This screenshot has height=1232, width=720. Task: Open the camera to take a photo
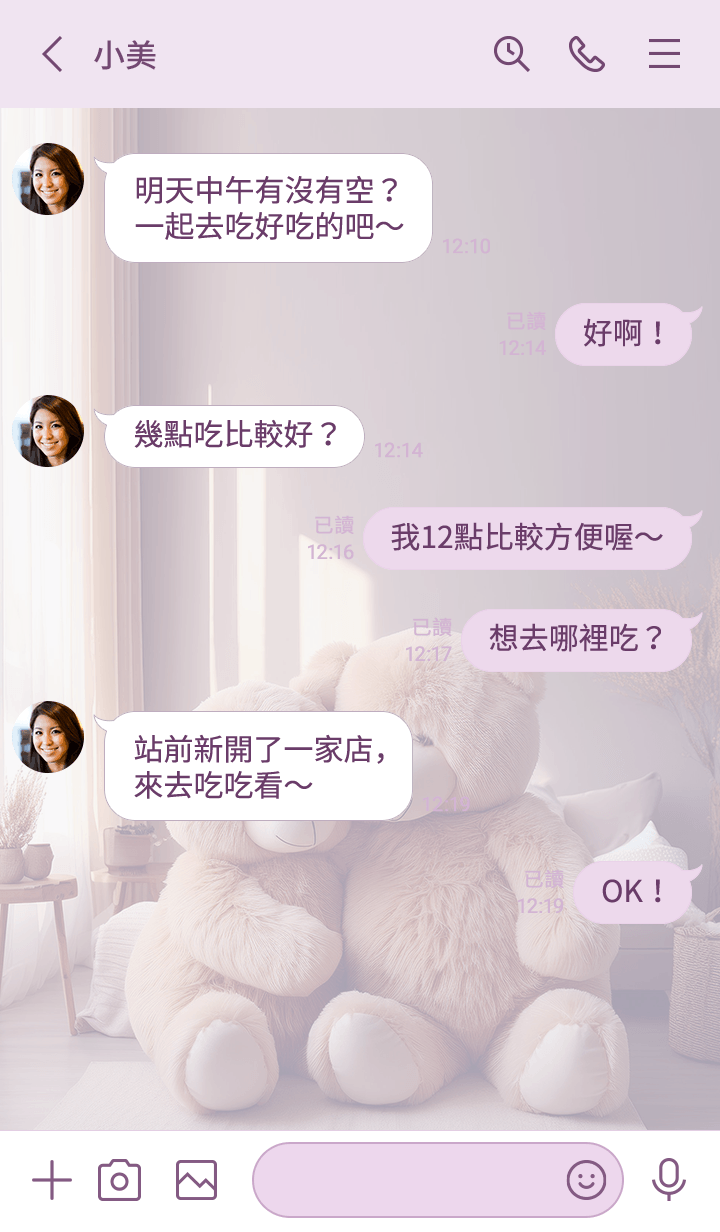(x=119, y=1181)
